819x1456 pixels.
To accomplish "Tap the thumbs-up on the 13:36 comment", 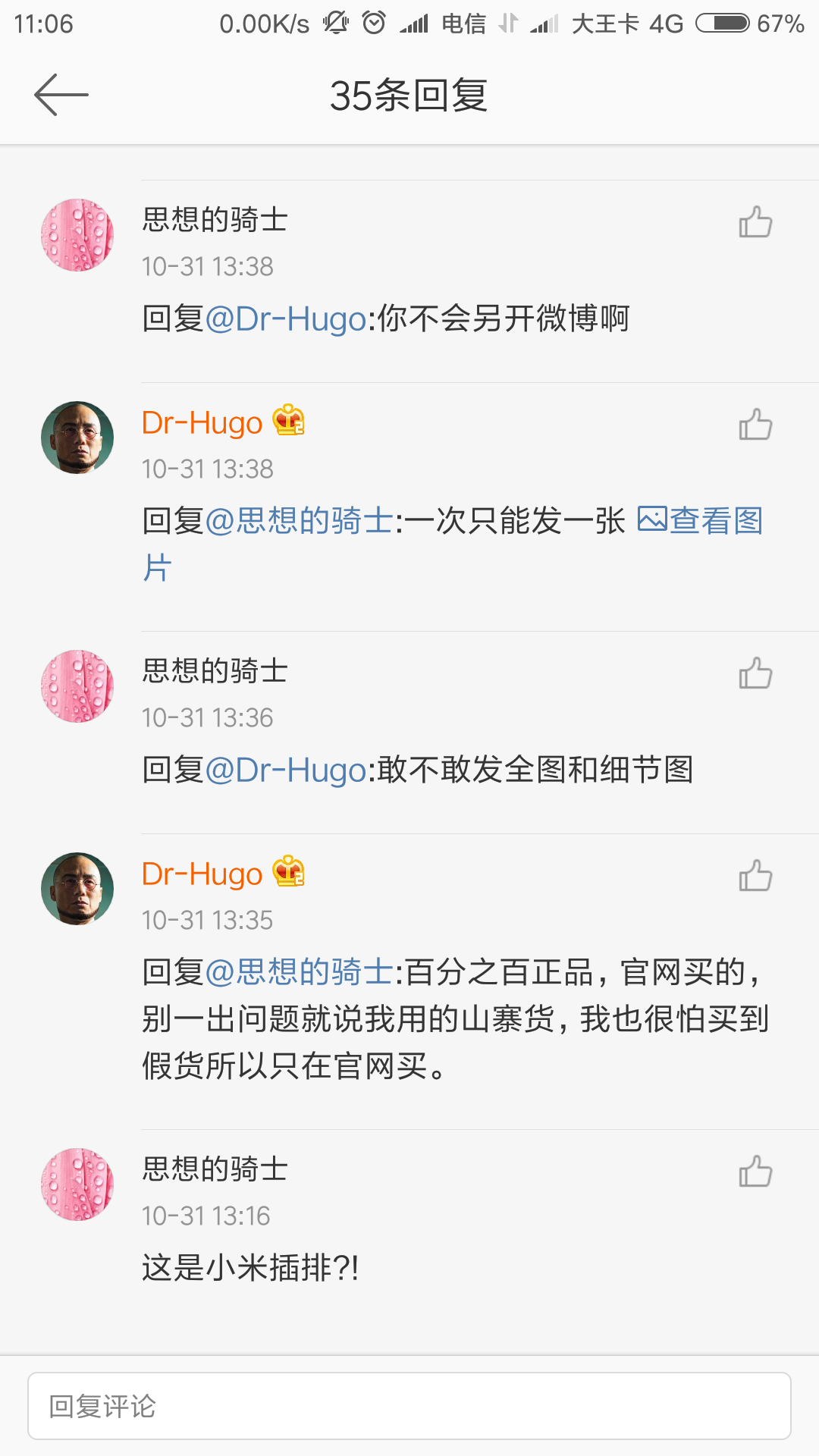I will tap(755, 674).
